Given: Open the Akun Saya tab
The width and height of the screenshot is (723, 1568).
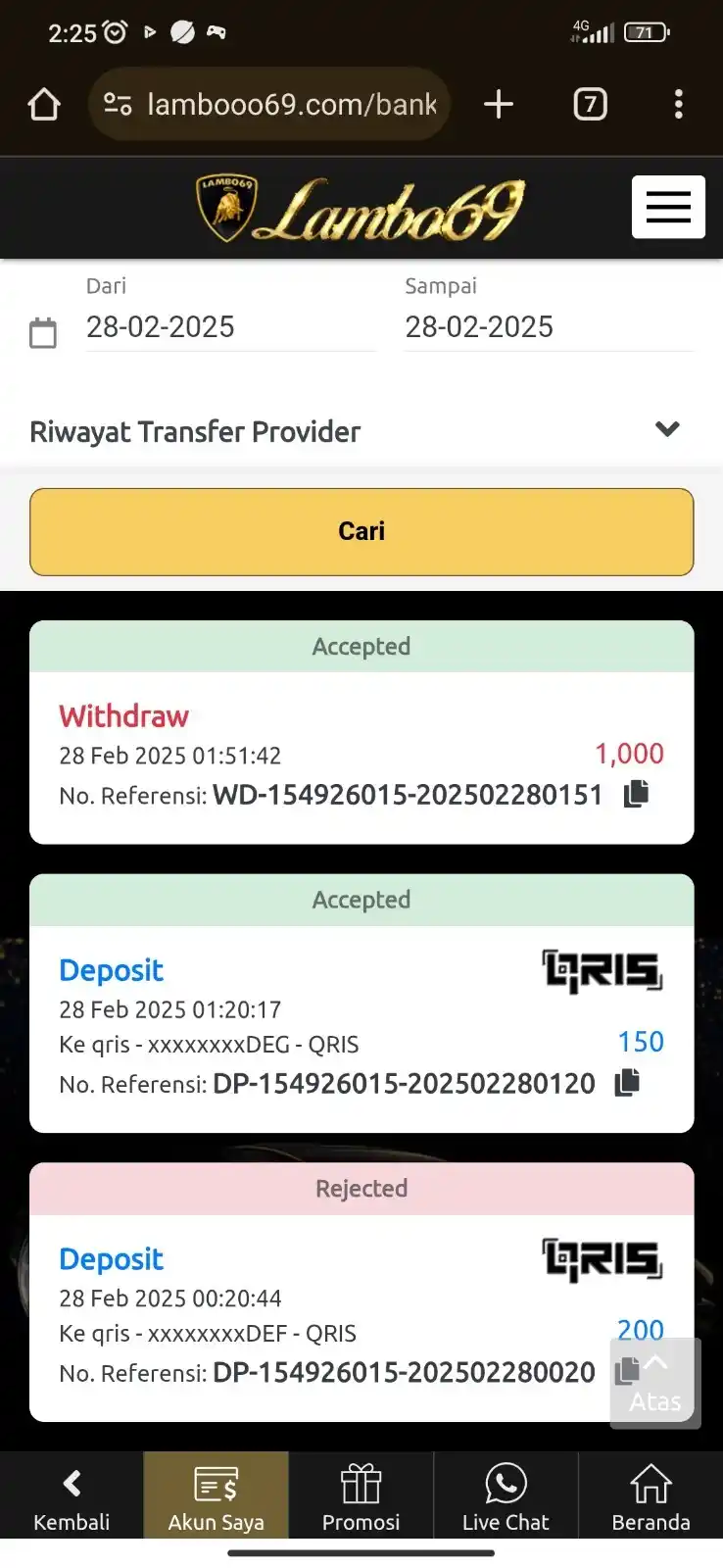Looking at the screenshot, I should point(216,1497).
